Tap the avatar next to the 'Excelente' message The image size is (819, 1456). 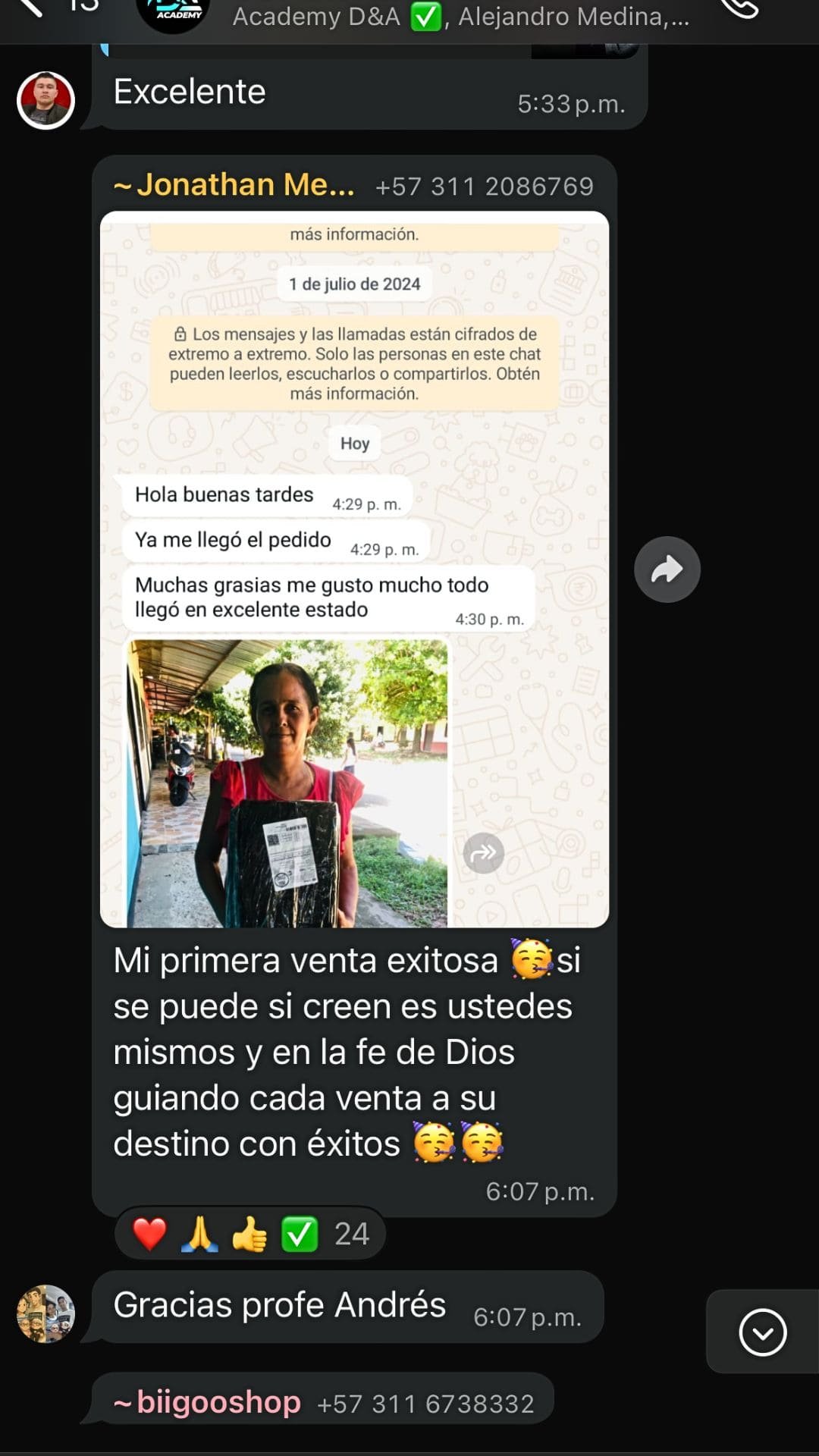(45, 99)
